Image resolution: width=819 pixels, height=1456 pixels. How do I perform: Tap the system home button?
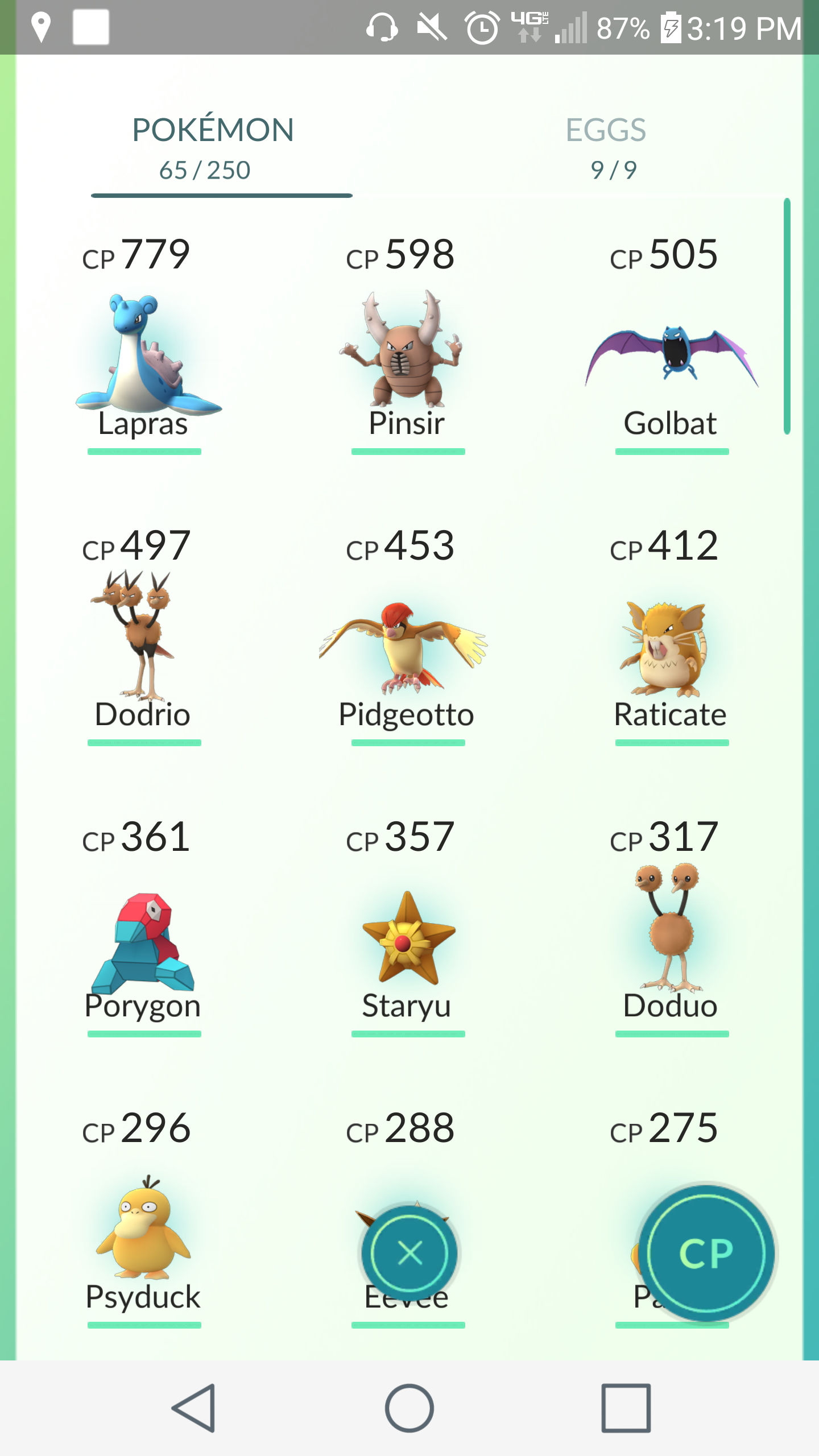coord(409,1408)
